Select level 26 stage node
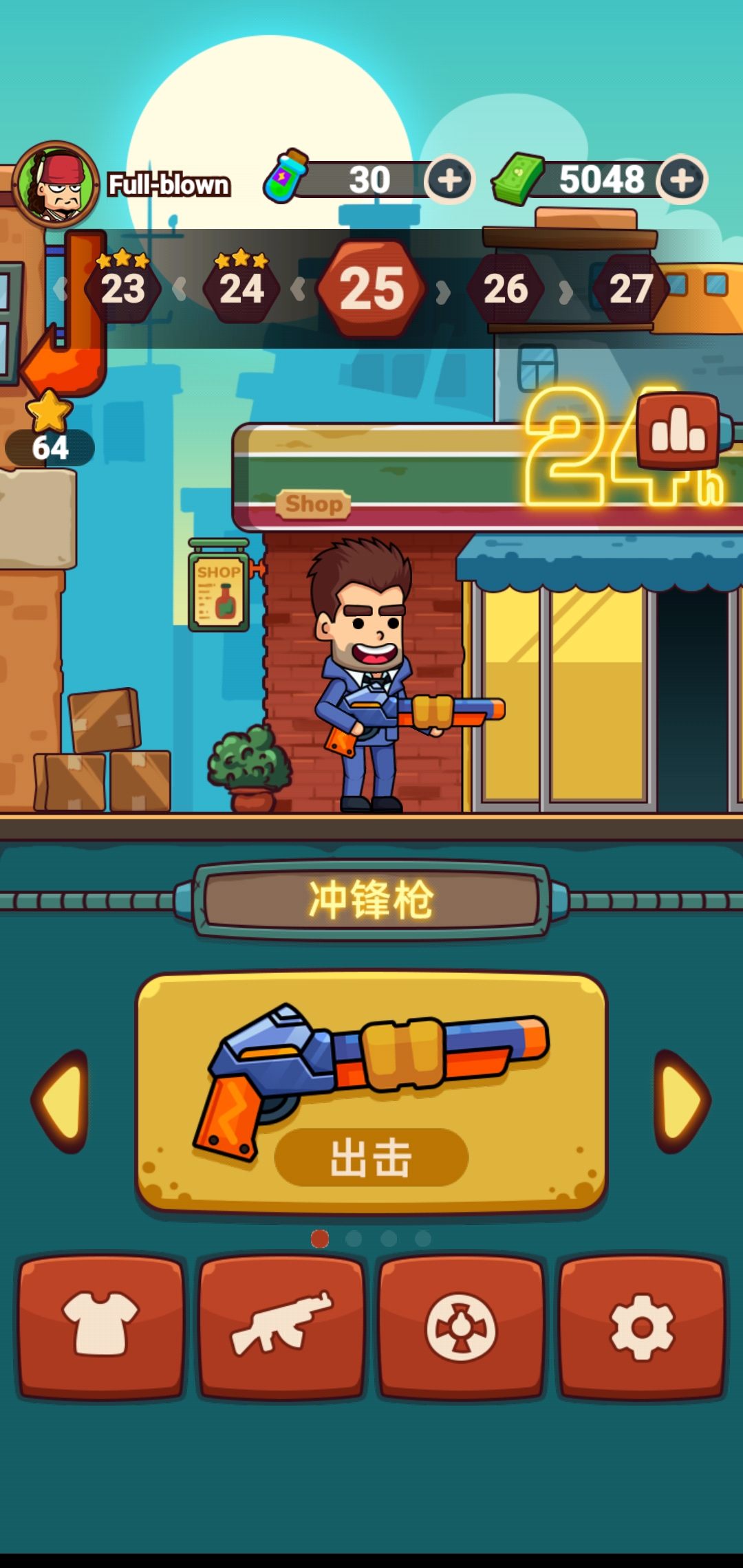This screenshot has height=1568, width=743. [x=506, y=287]
